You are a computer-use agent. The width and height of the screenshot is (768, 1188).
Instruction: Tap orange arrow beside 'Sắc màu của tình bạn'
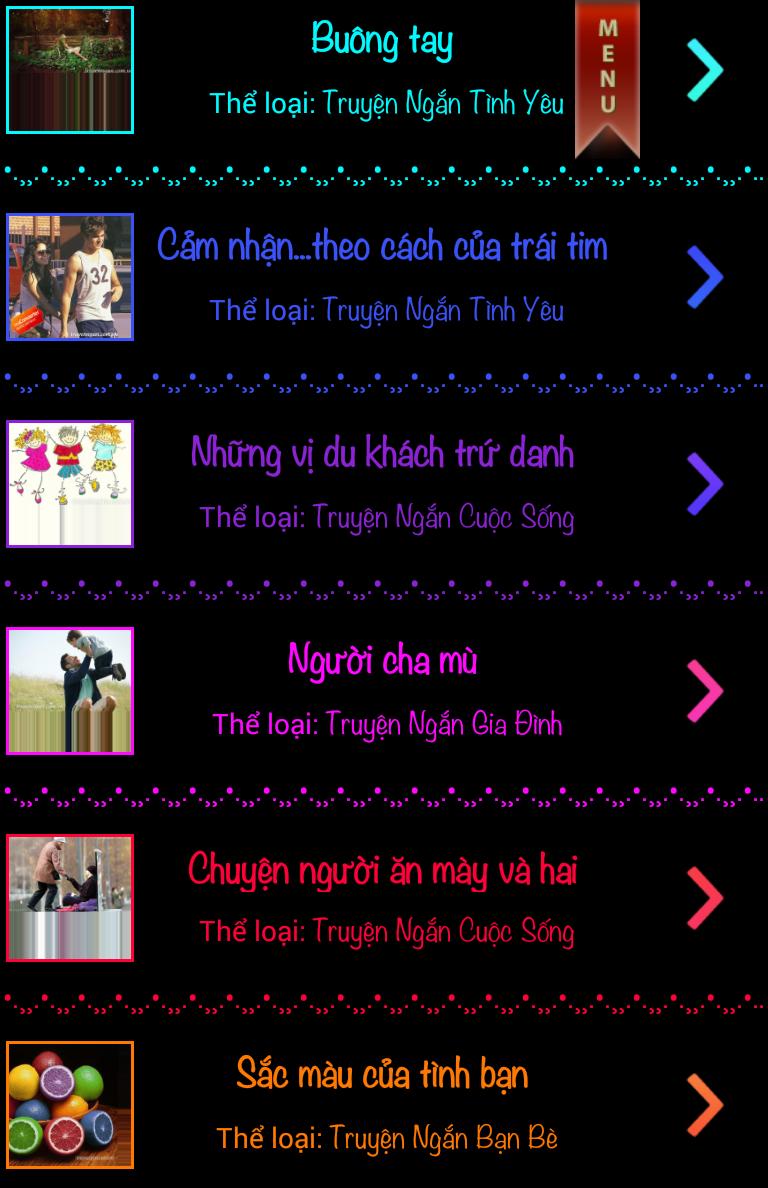[704, 1105]
